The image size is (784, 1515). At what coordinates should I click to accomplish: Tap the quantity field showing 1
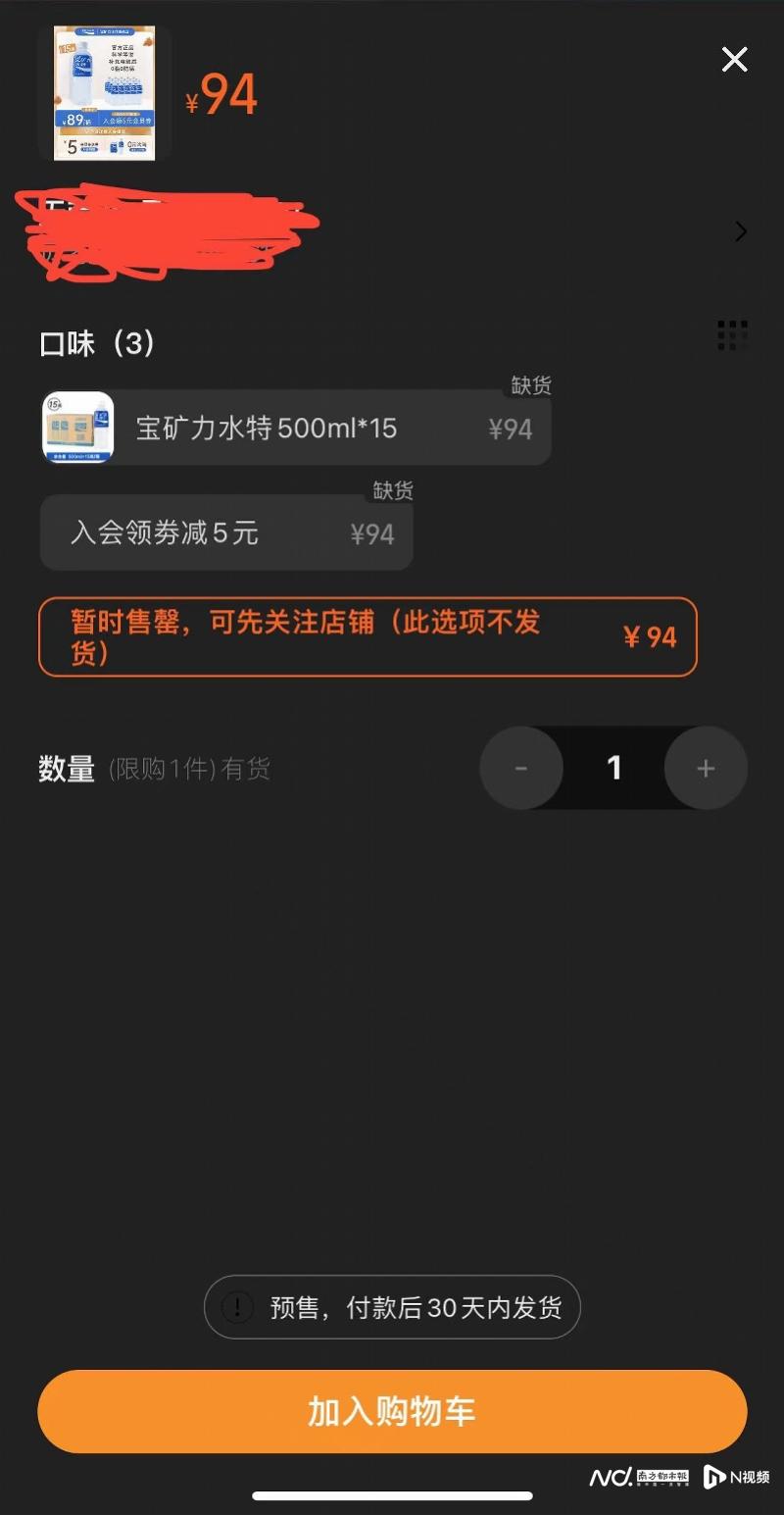click(613, 768)
